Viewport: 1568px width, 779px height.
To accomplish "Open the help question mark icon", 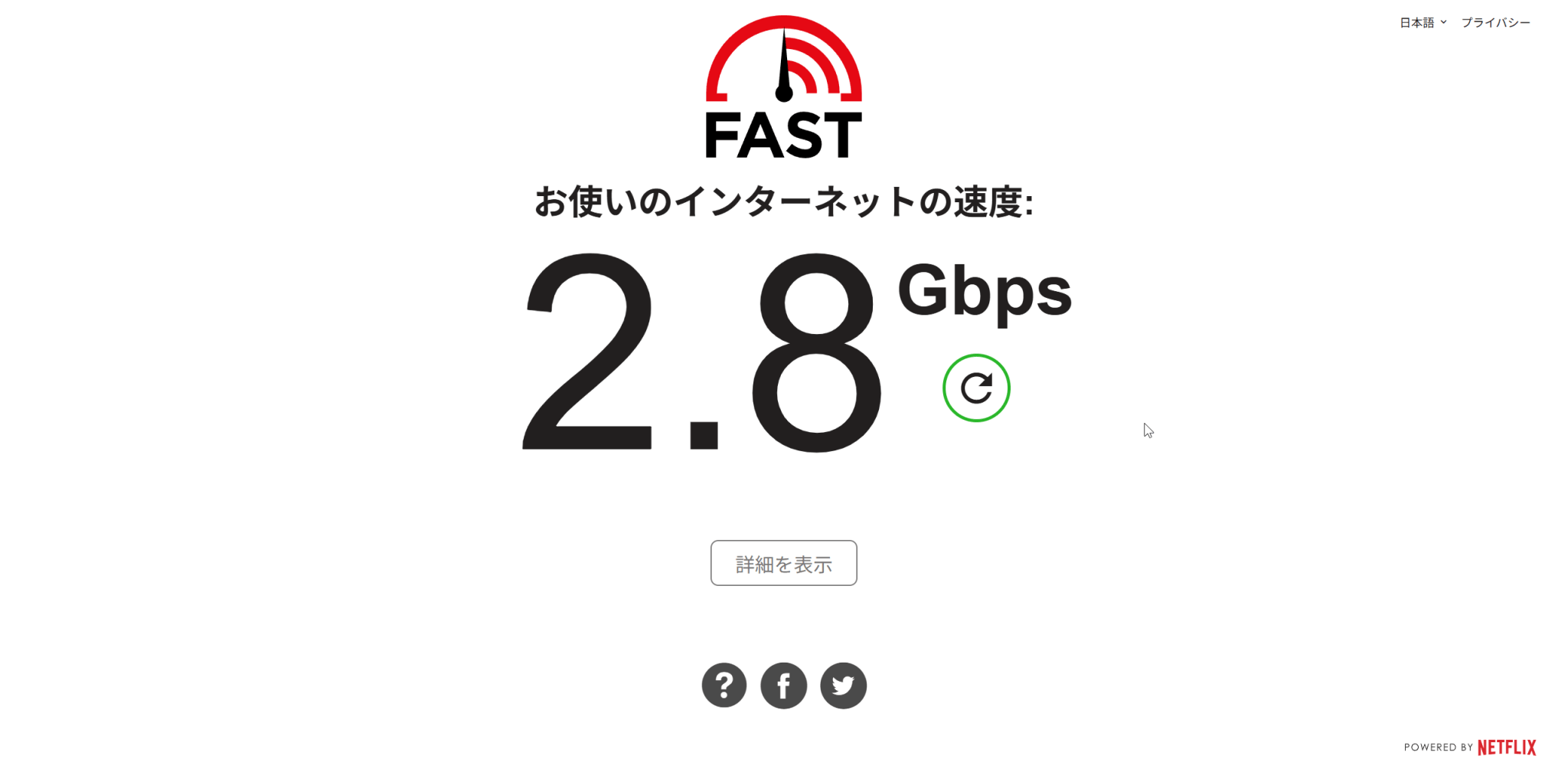I will point(724,685).
